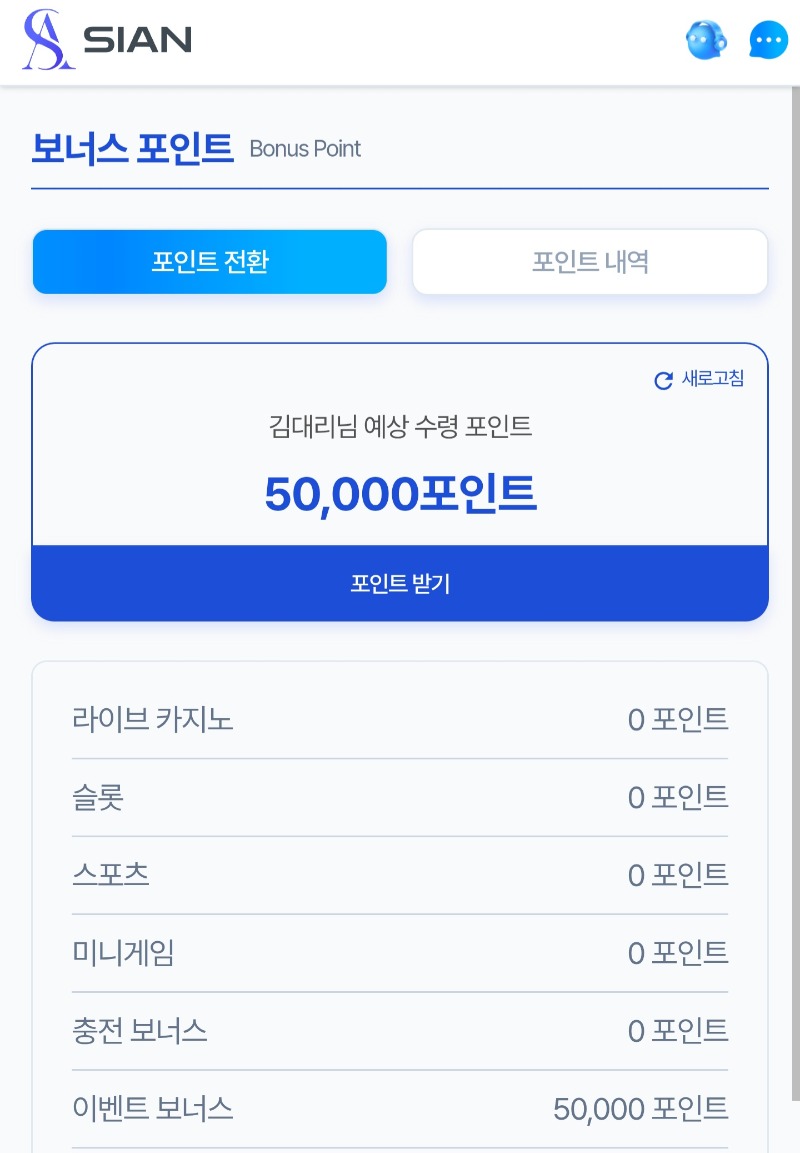Screen dimensions: 800x1153
Task: Tap 새로고침 to refresh points
Action: click(700, 379)
